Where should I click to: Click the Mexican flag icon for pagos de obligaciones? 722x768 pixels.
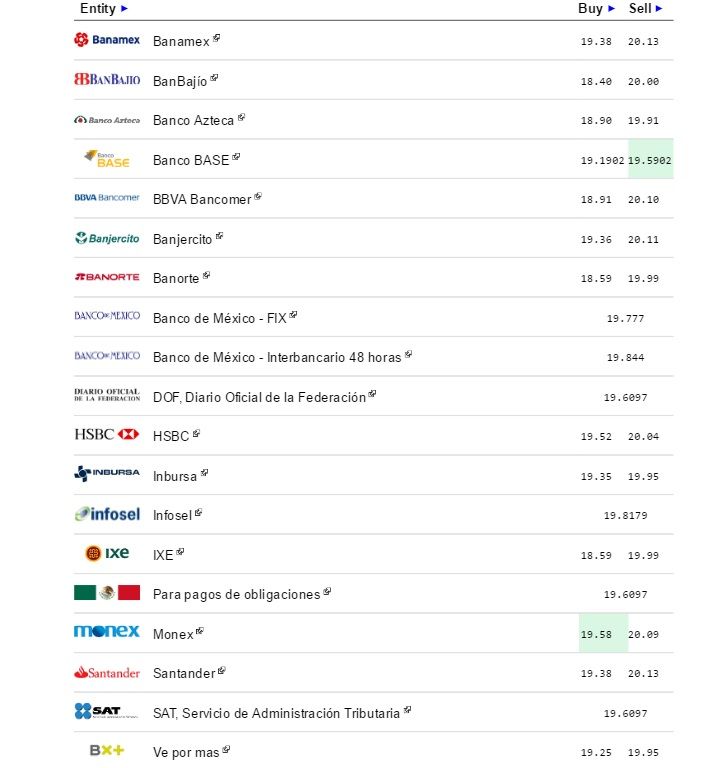tap(107, 593)
